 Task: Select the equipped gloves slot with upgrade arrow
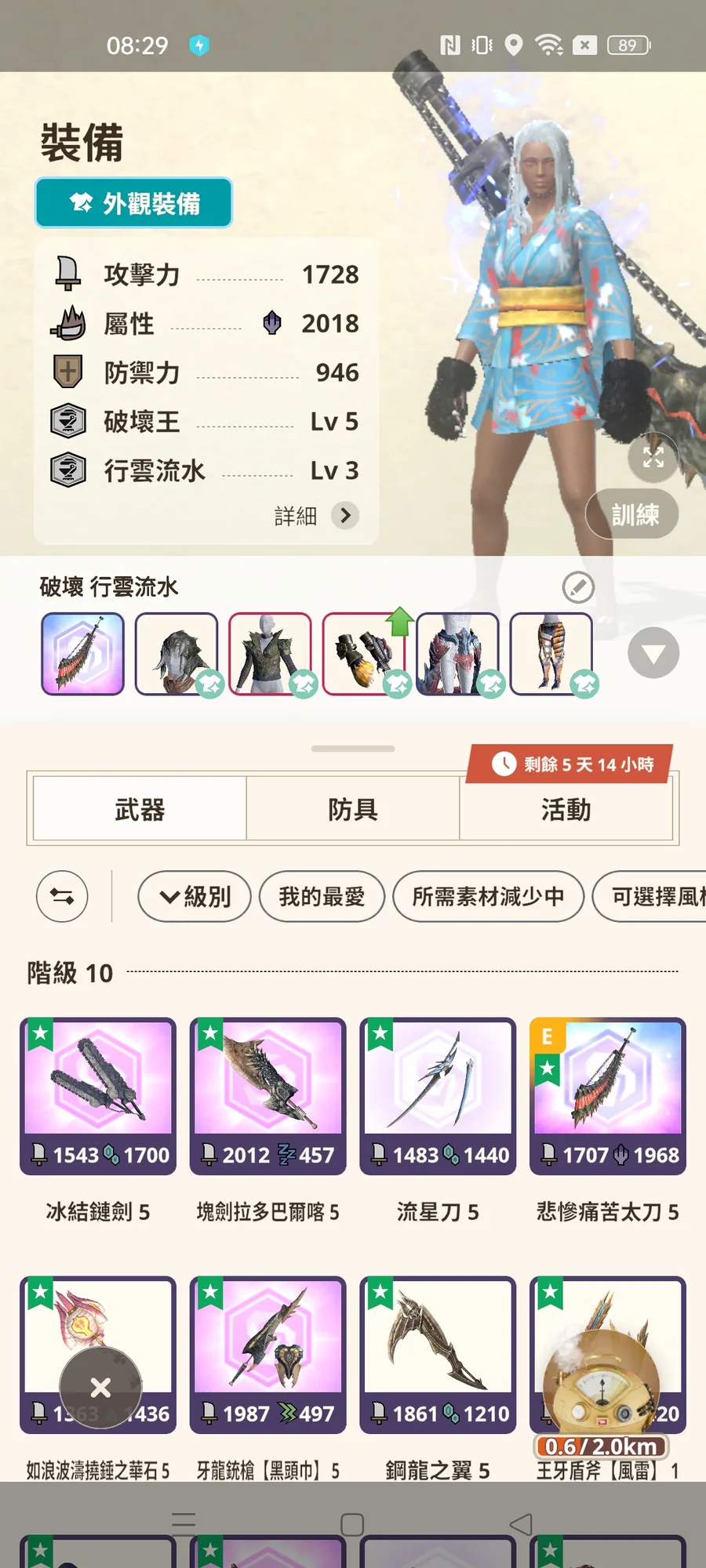364,654
